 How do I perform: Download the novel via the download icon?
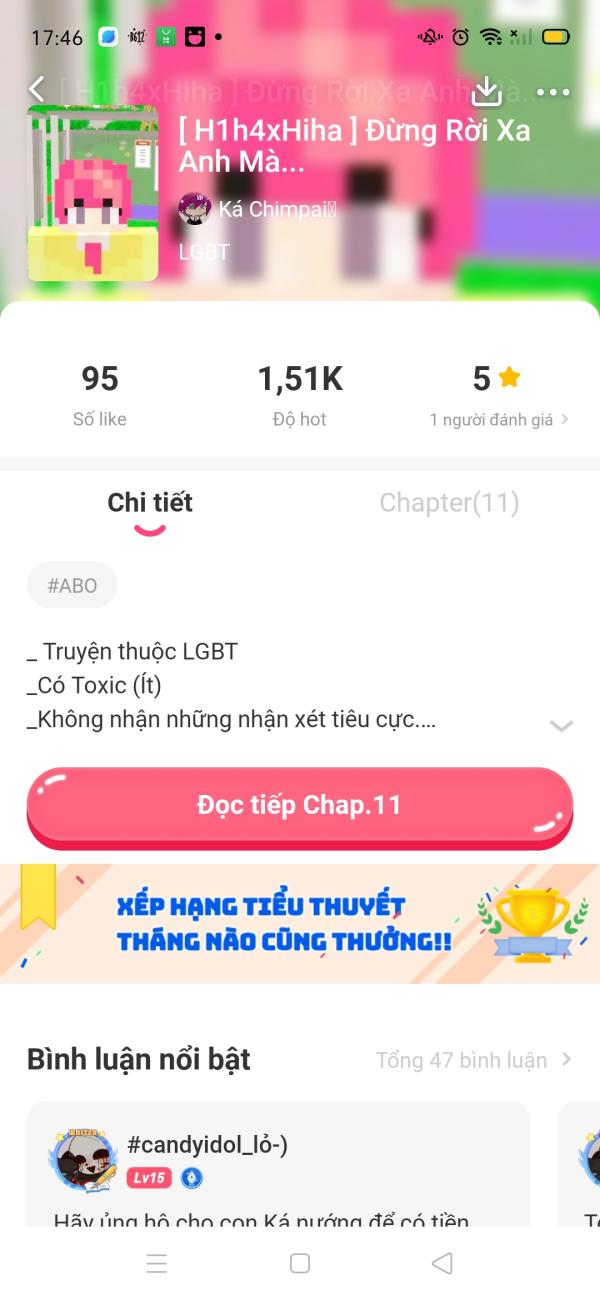pyautogui.click(x=486, y=91)
